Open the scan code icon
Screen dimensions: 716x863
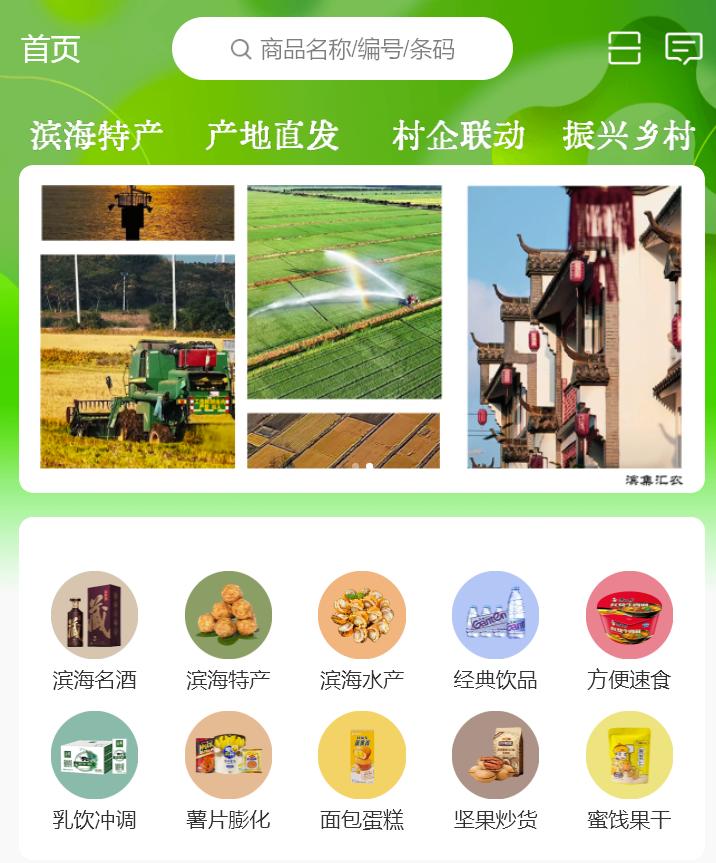pos(624,48)
